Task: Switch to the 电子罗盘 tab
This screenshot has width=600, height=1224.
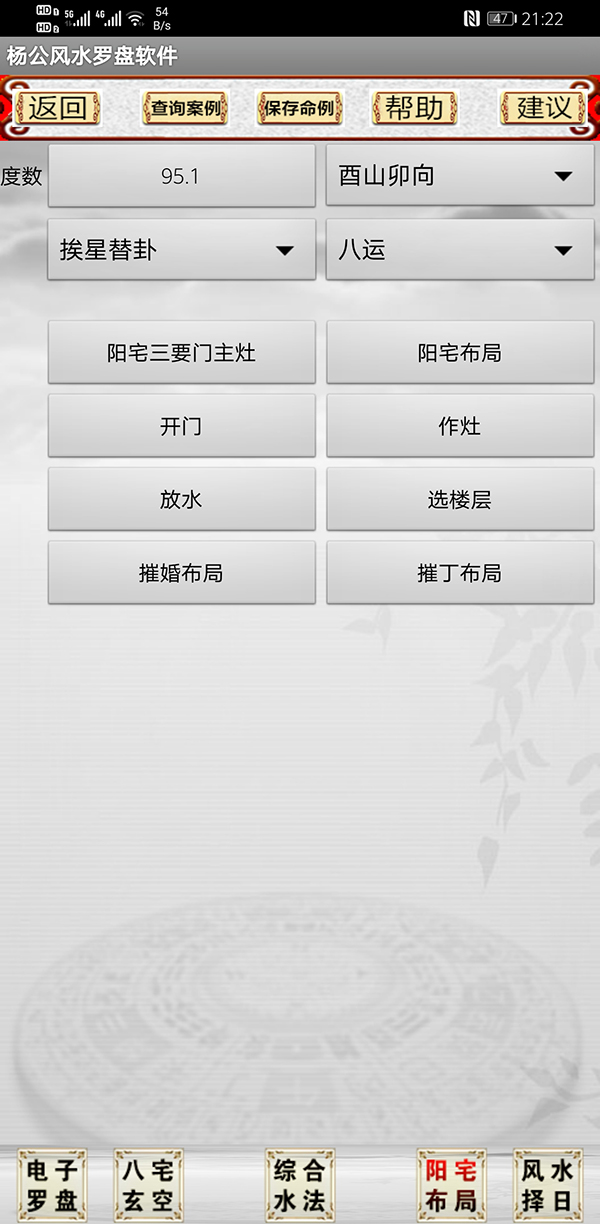Action: pos(52,1185)
